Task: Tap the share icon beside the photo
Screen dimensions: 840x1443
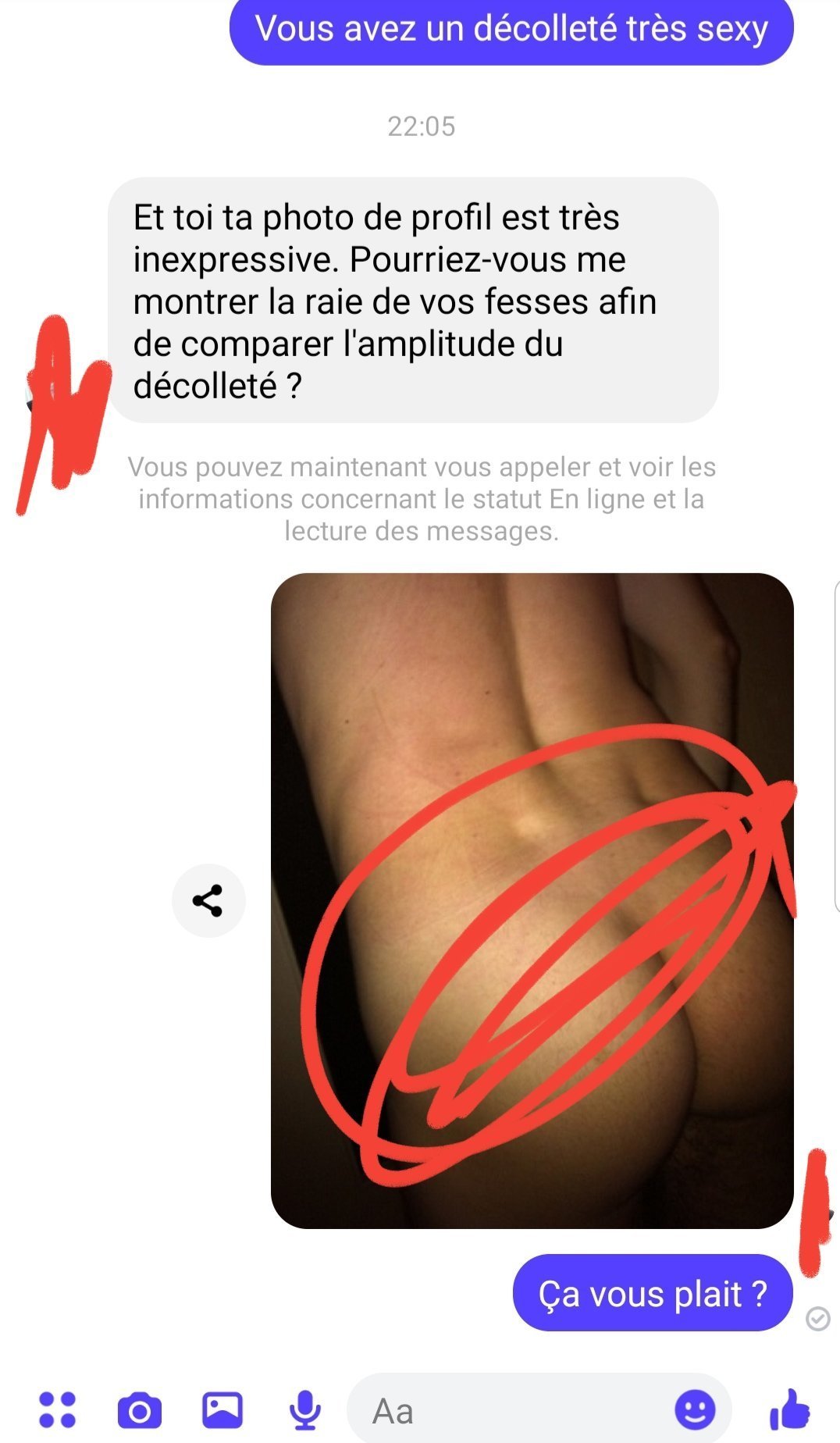Action: (208, 900)
